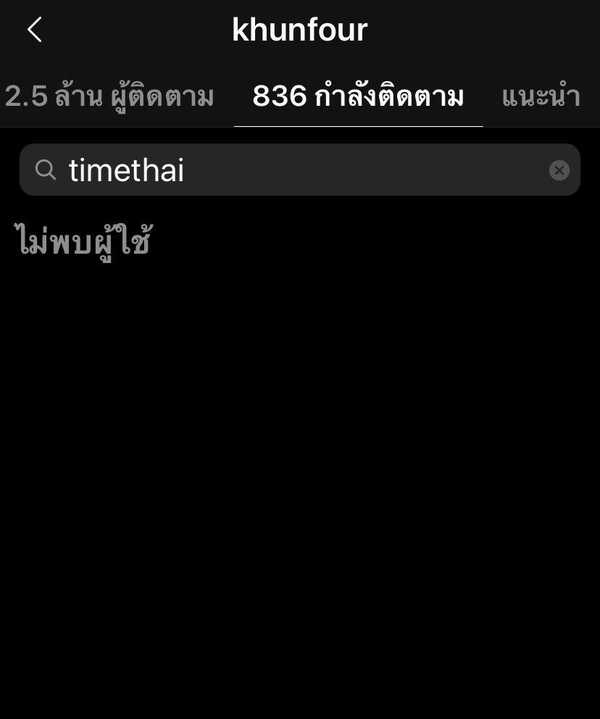Clear the timethai search text

point(559,170)
